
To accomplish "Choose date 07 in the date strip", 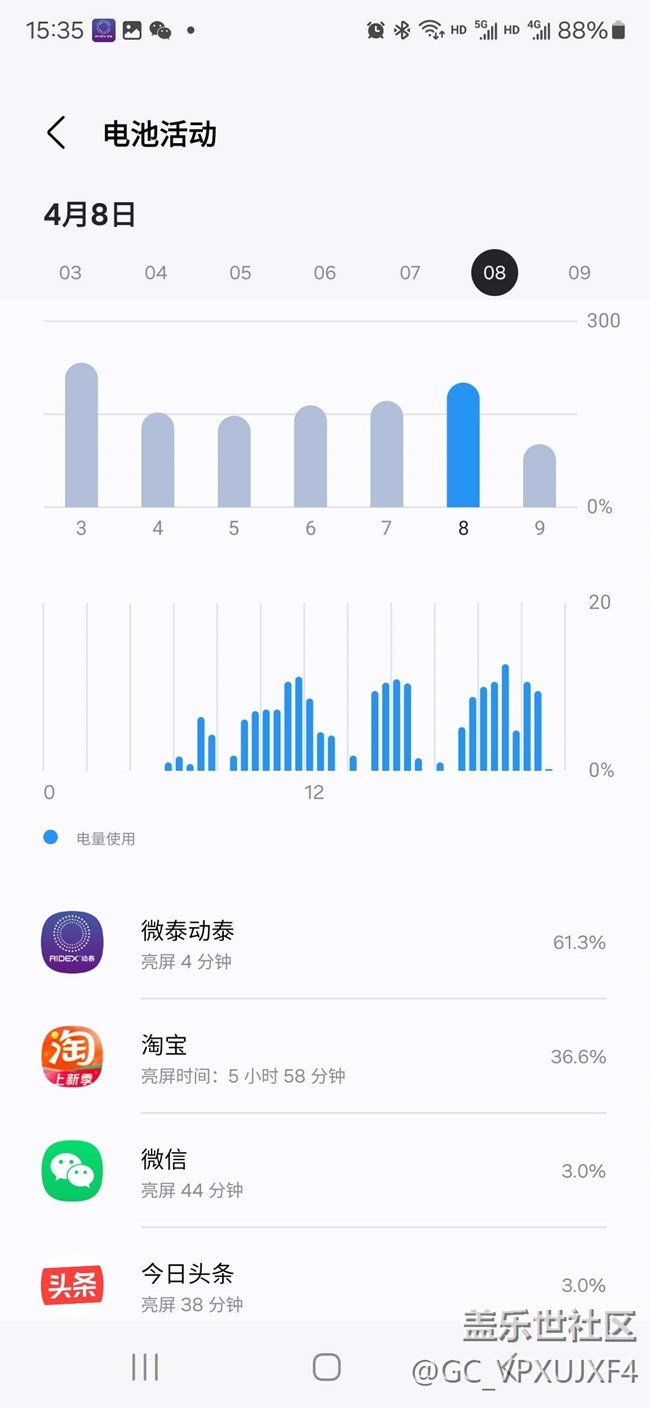I will [x=410, y=273].
